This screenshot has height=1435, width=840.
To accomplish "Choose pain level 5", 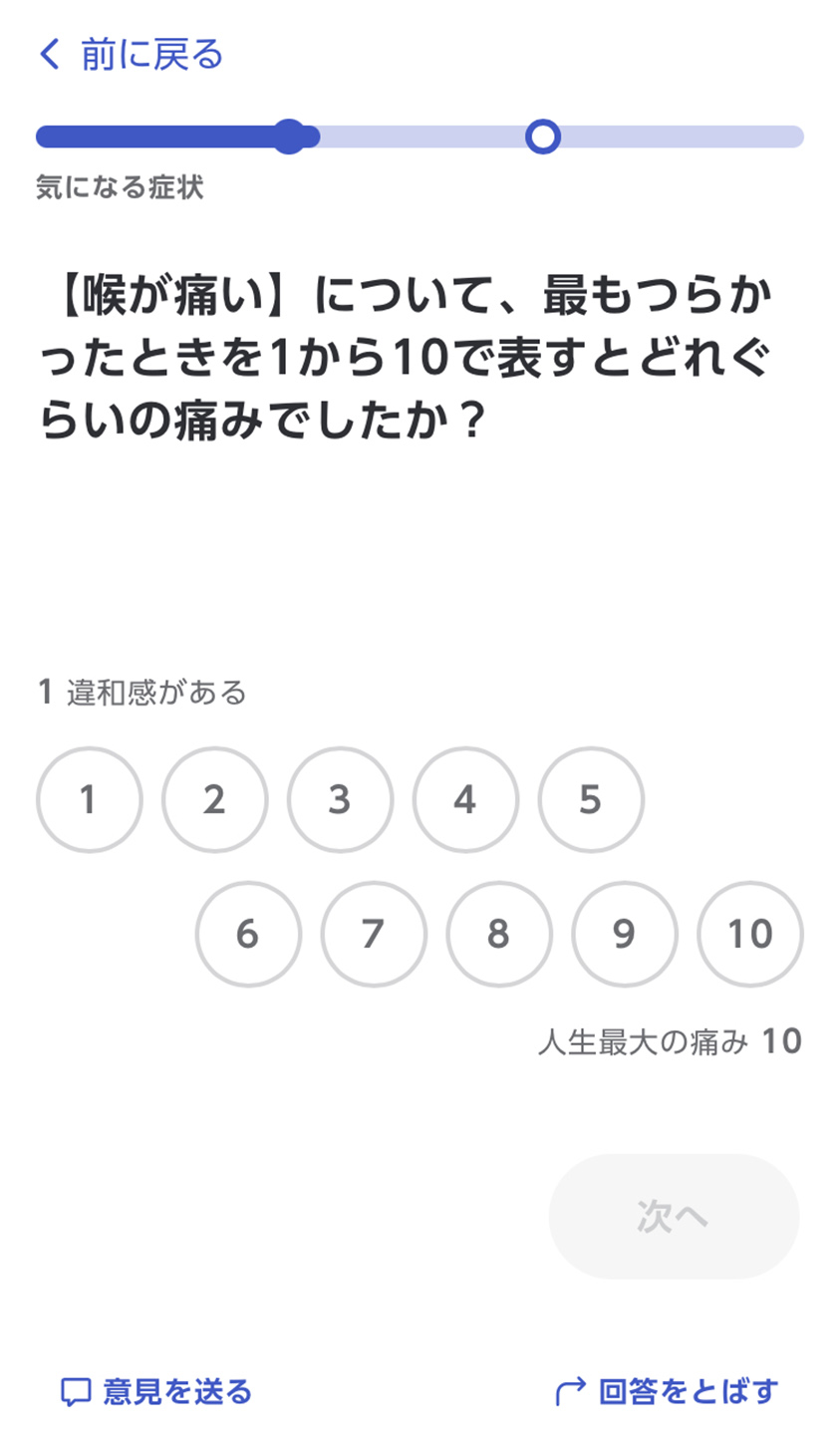I will click(x=591, y=799).
